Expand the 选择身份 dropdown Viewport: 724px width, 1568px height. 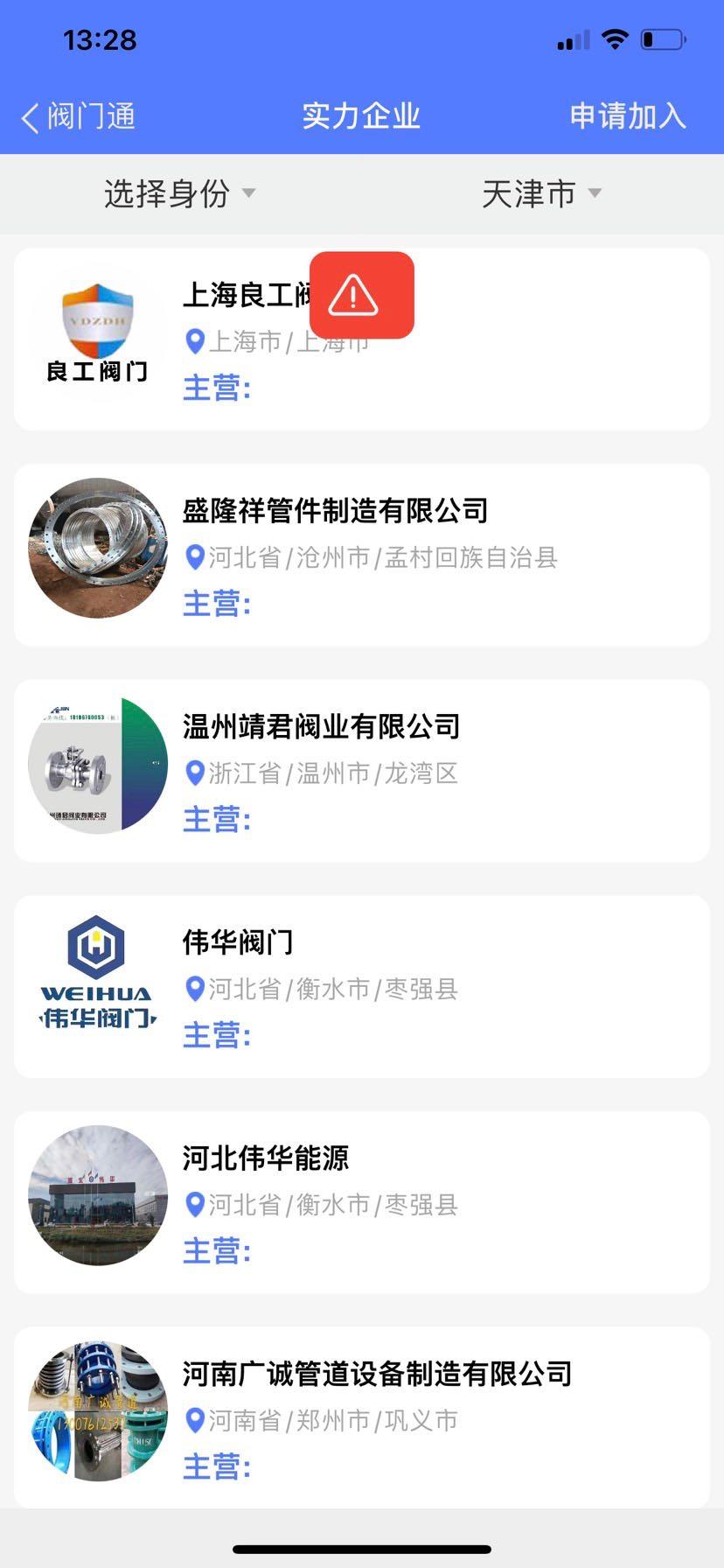pos(179,193)
